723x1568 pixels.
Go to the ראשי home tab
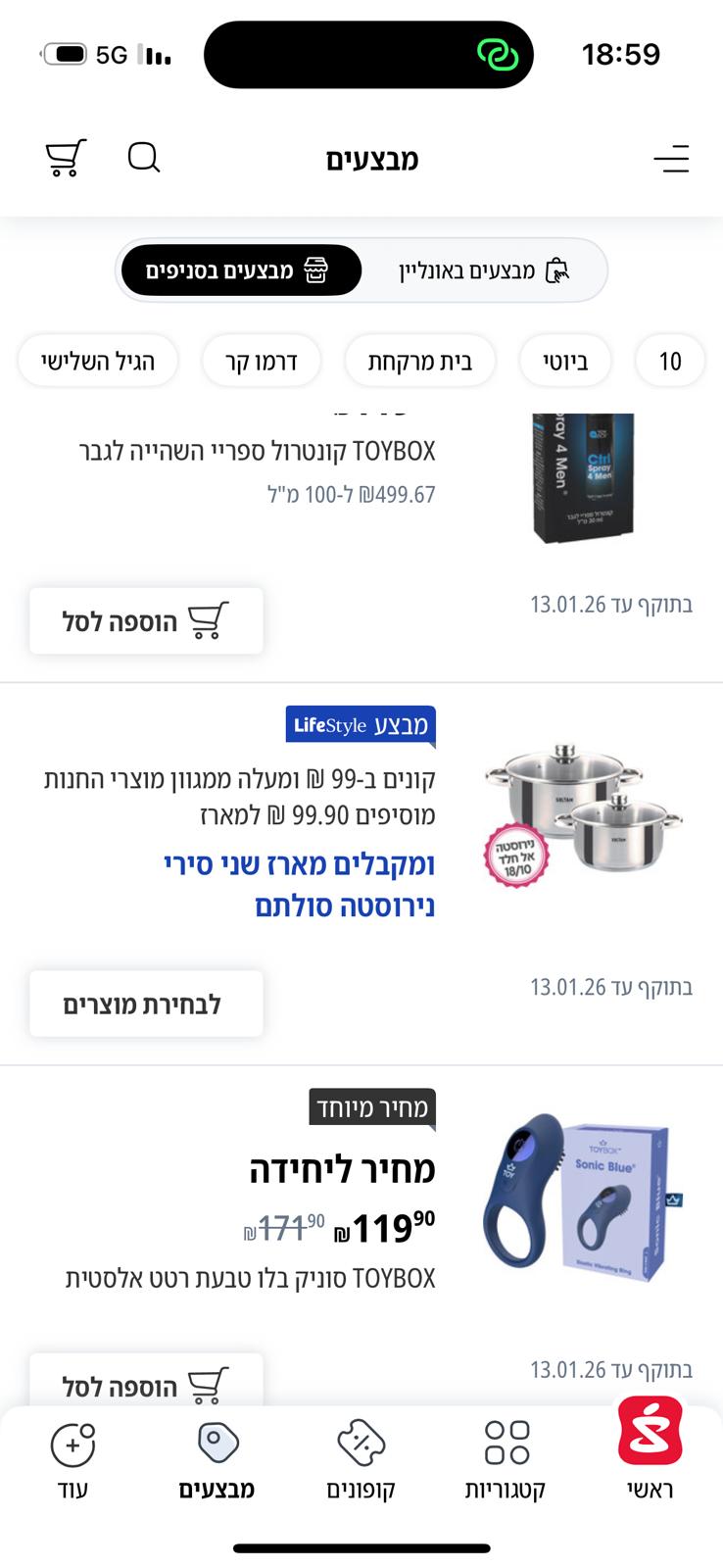click(650, 1450)
